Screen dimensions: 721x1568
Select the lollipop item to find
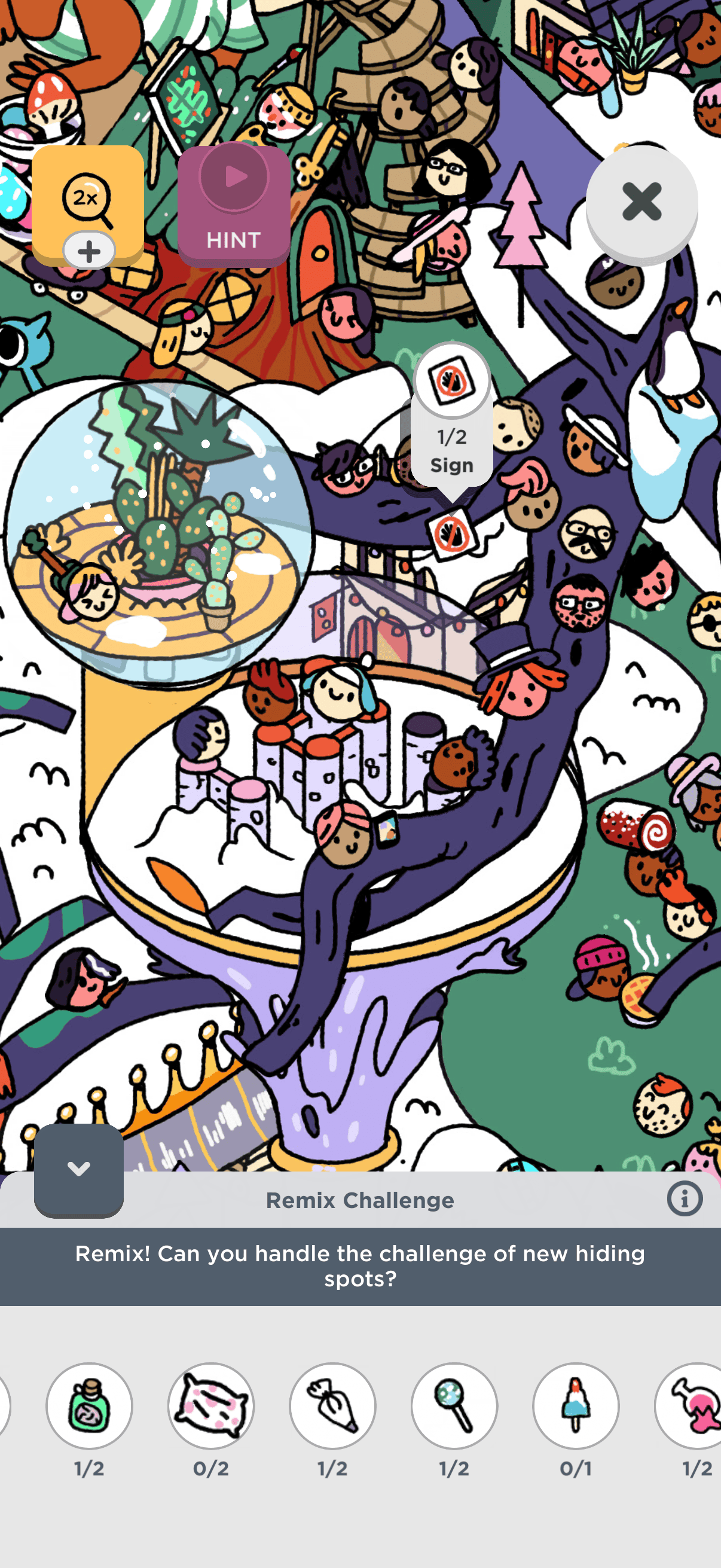(x=454, y=1405)
